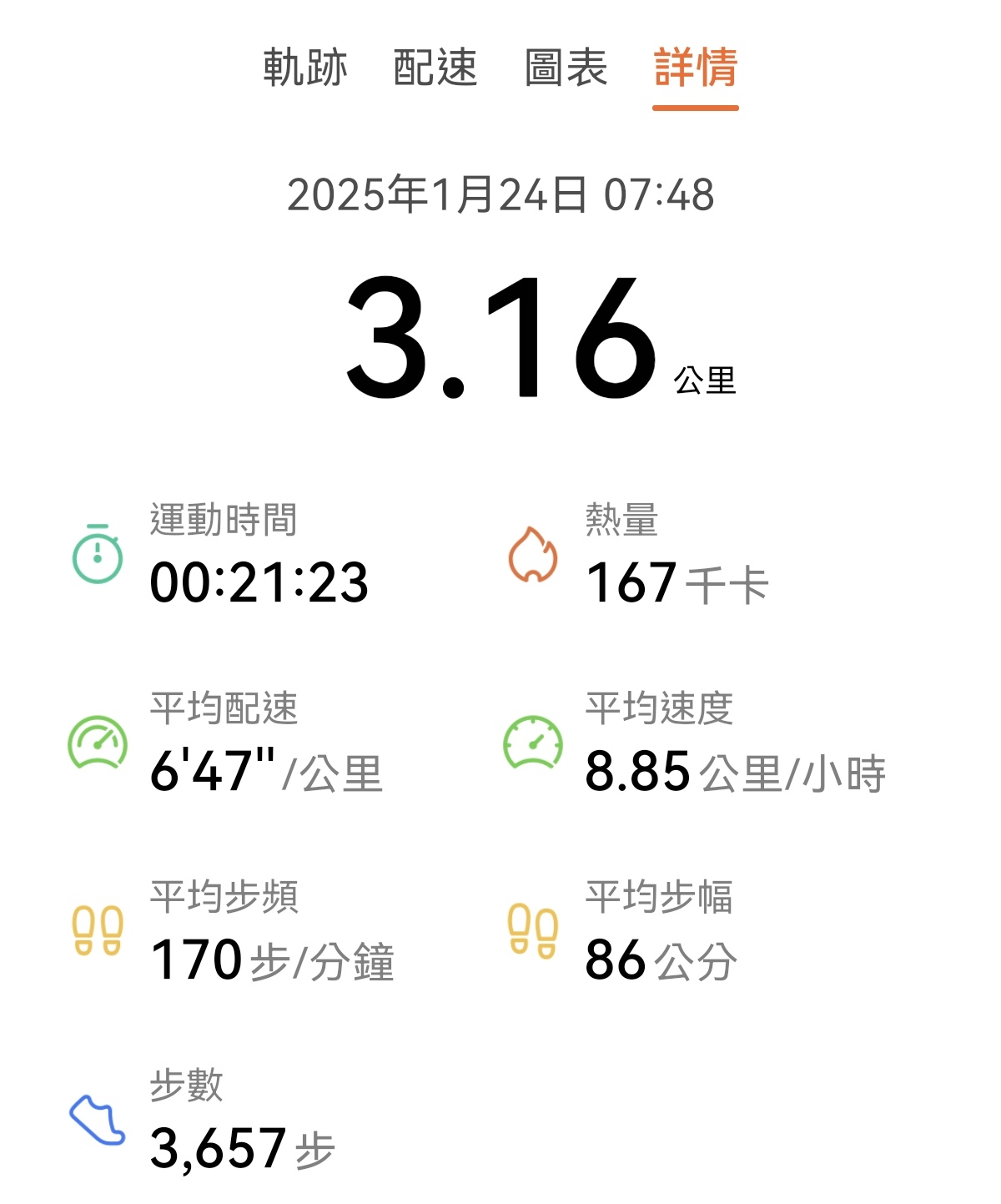Select the 圖表 tab

[566, 68]
